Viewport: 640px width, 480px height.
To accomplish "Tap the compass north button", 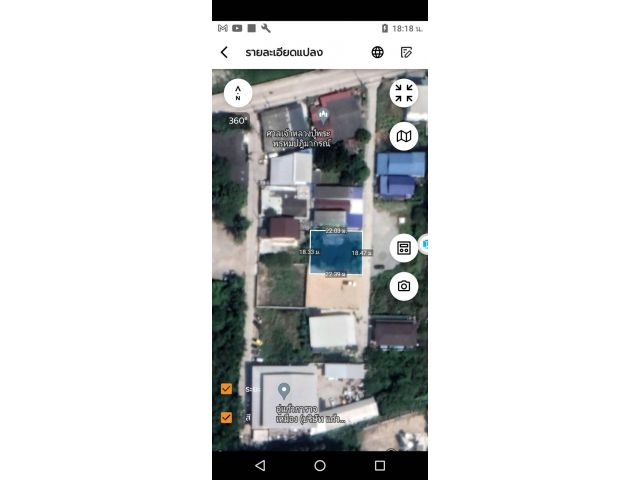I will (238, 93).
